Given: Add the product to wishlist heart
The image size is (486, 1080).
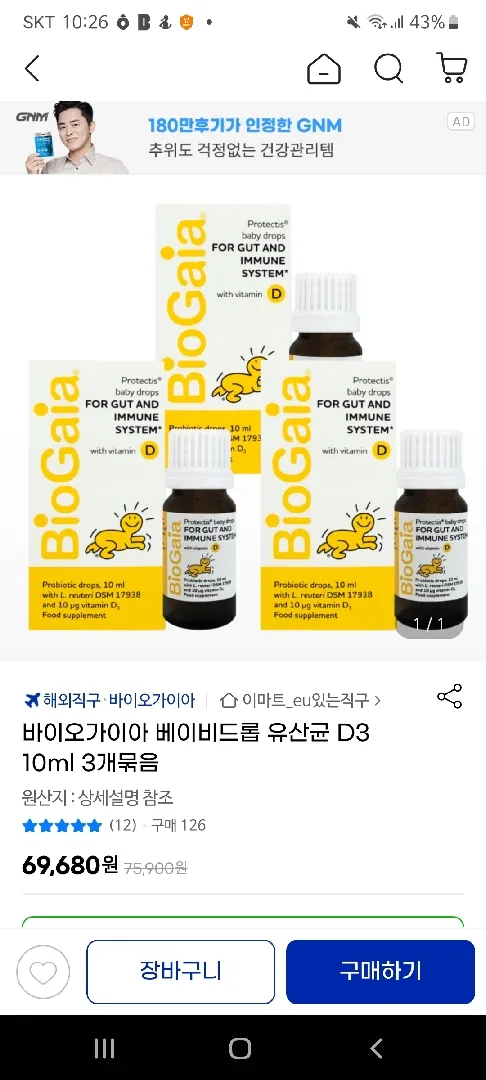Looking at the screenshot, I should coord(43,972).
